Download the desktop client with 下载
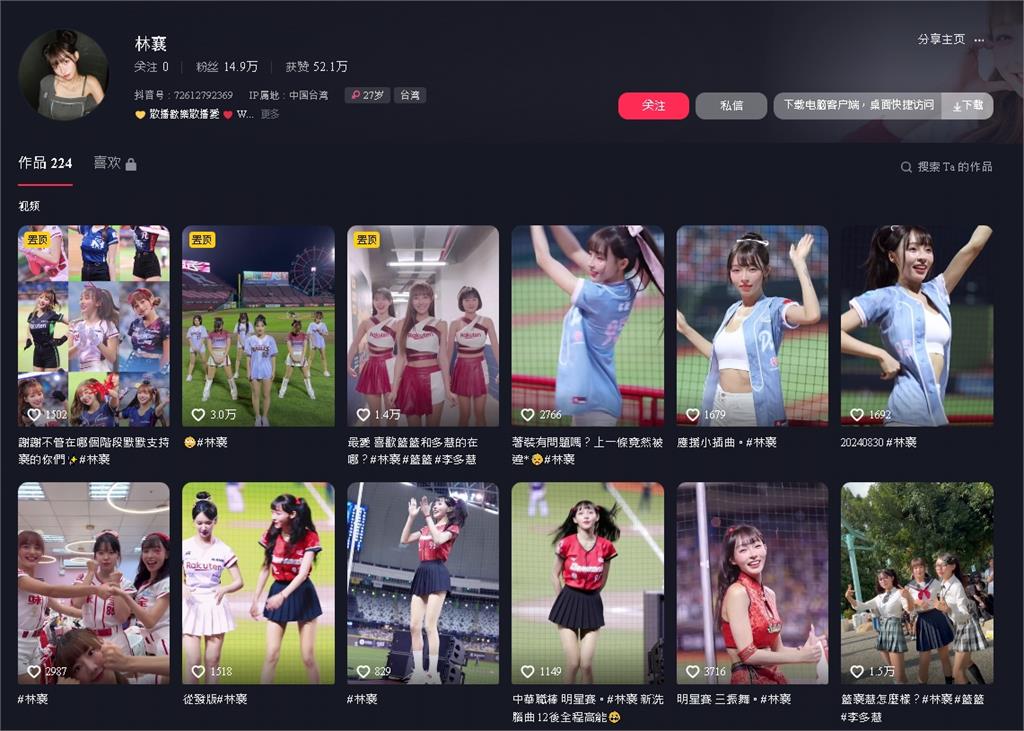1024x731 pixels. pyautogui.click(x=967, y=106)
